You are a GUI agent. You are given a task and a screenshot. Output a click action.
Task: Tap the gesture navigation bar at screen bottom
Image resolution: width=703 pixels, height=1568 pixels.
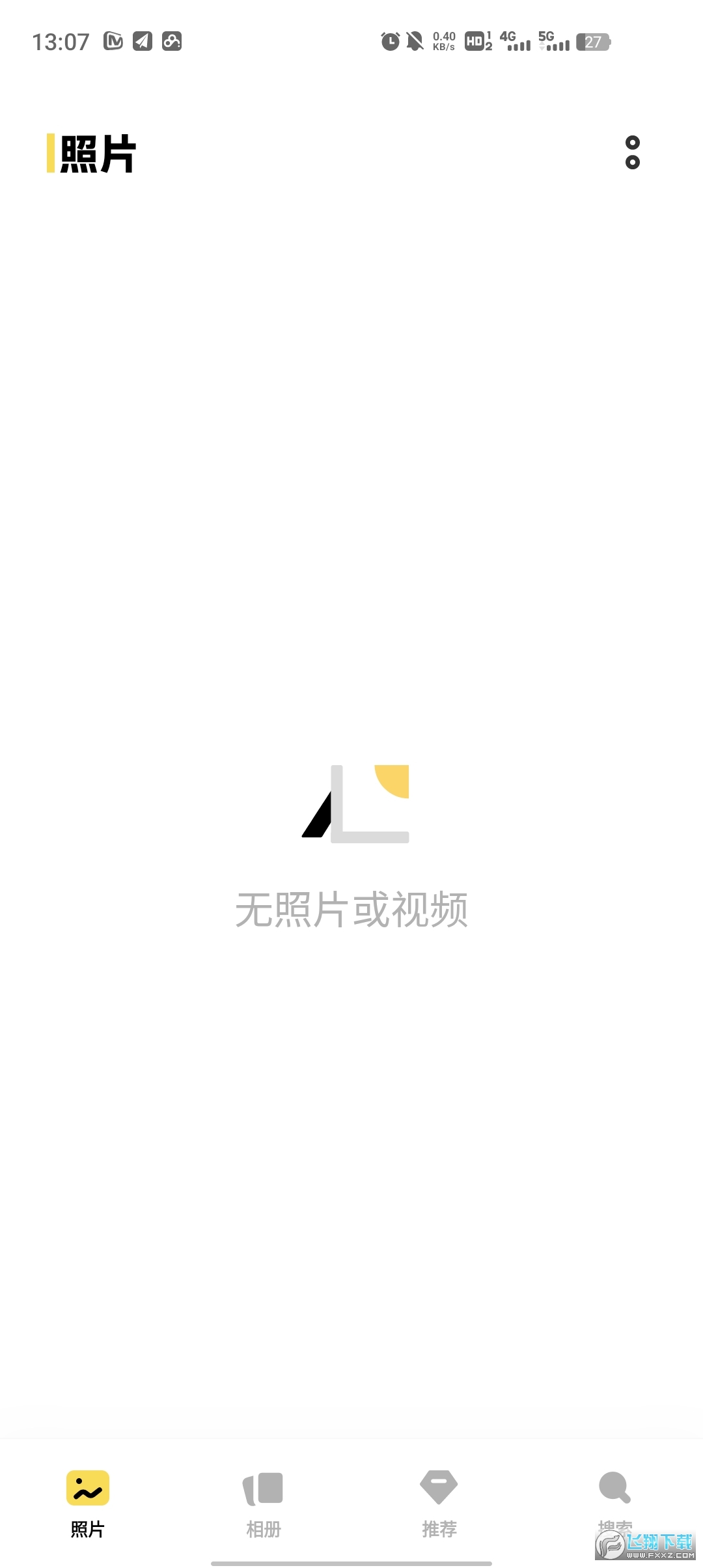coord(351,1561)
